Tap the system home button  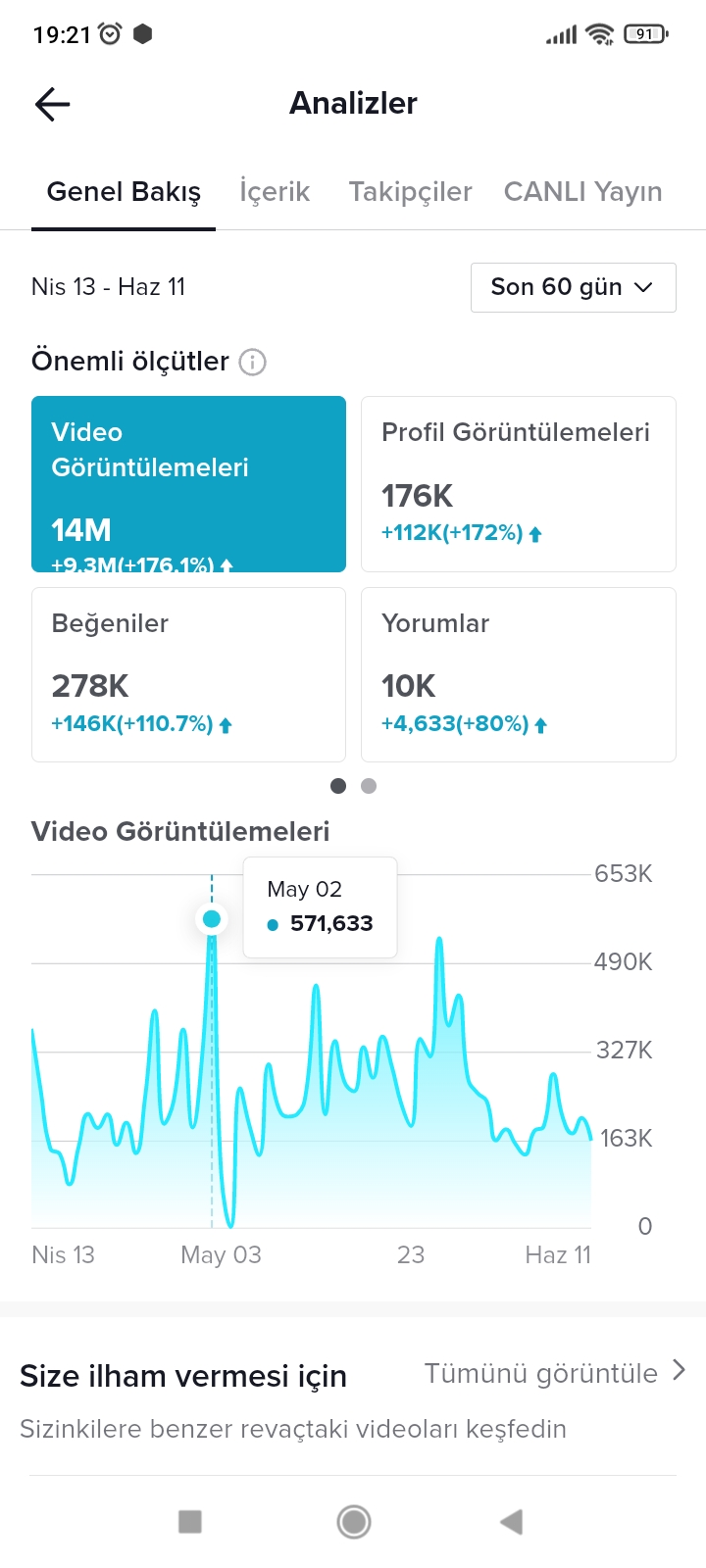[354, 1522]
